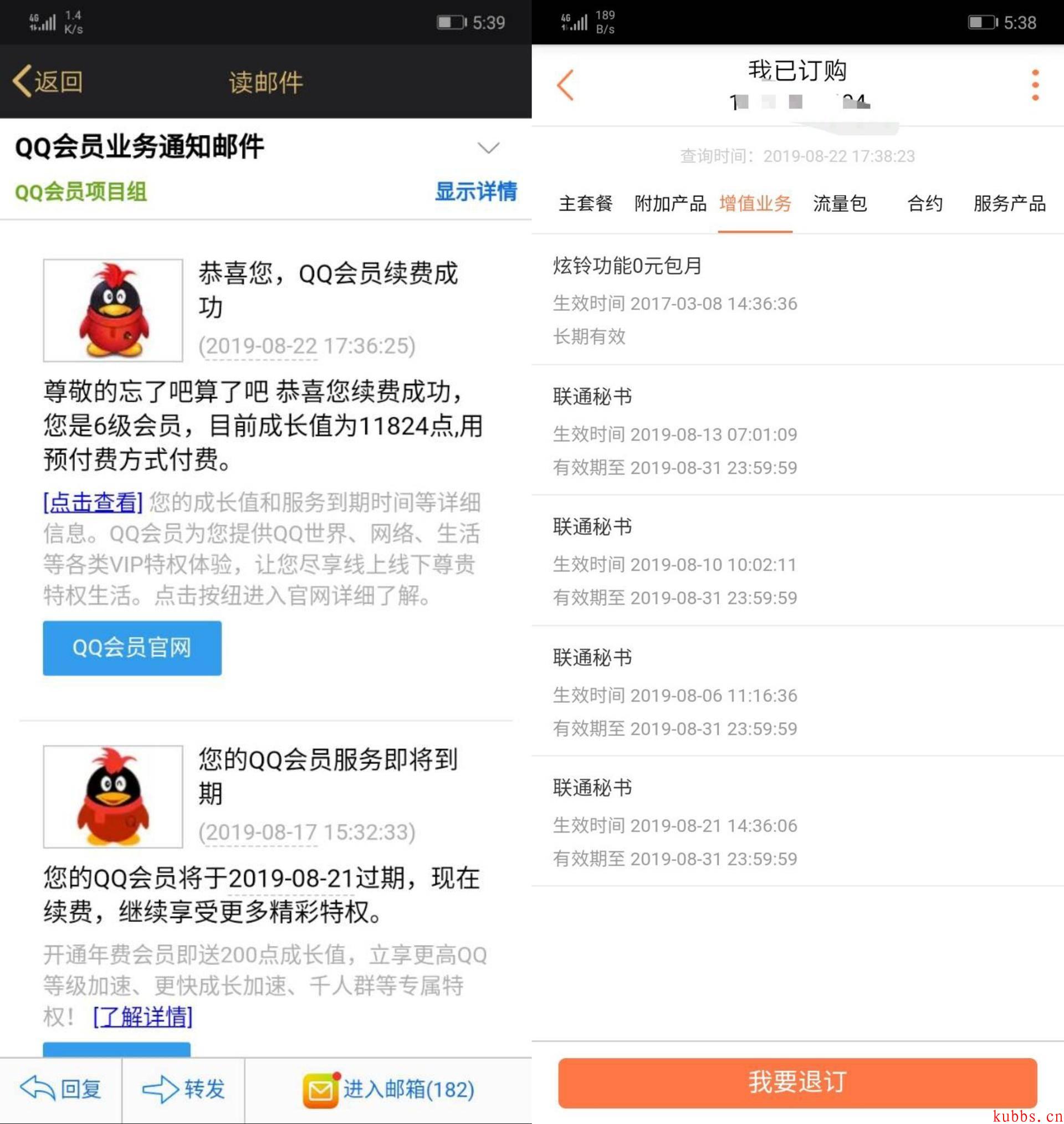Reply with 回复

[x=61, y=1090]
